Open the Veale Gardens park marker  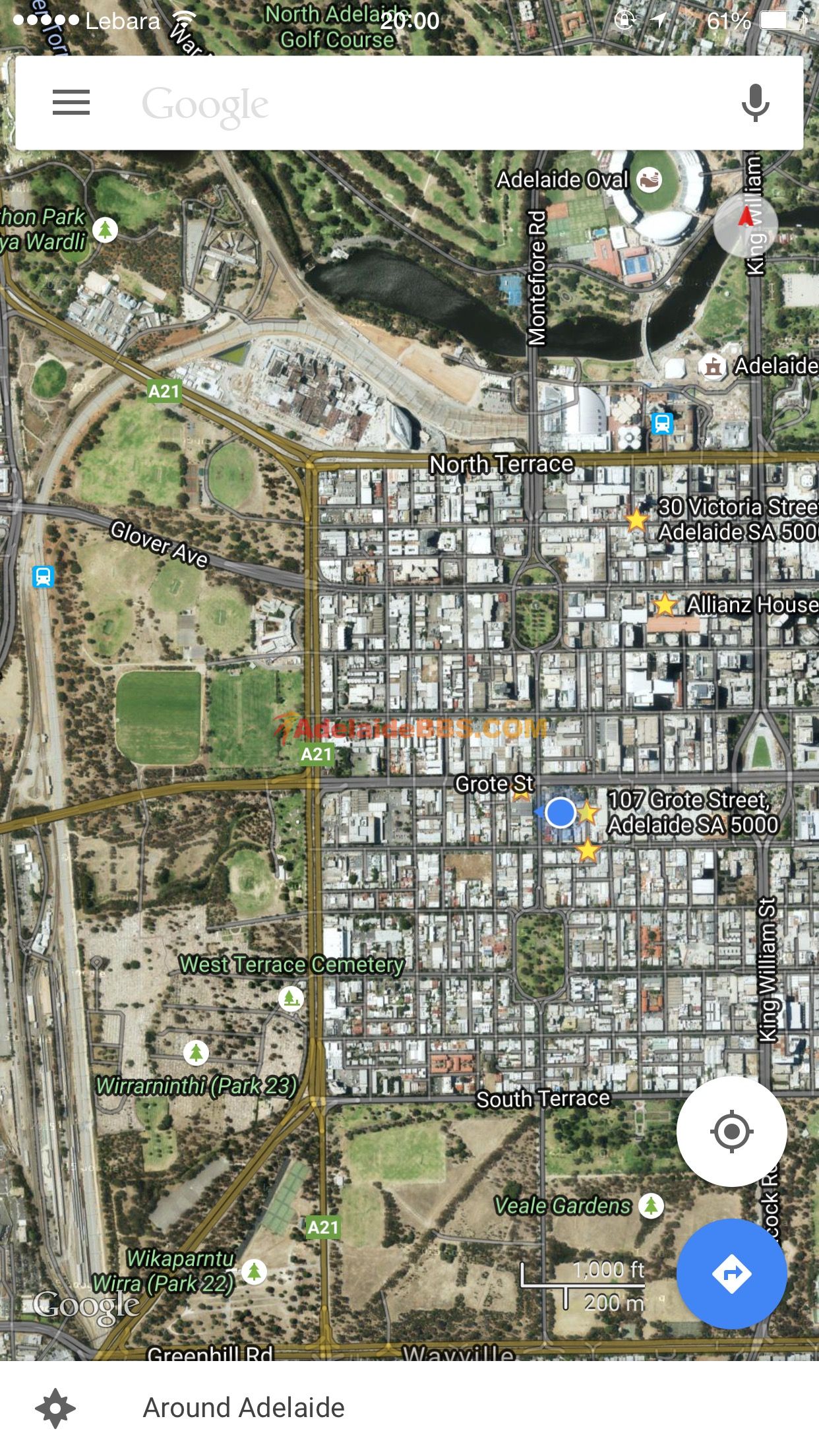pyautogui.click(x=652, y=1205)
